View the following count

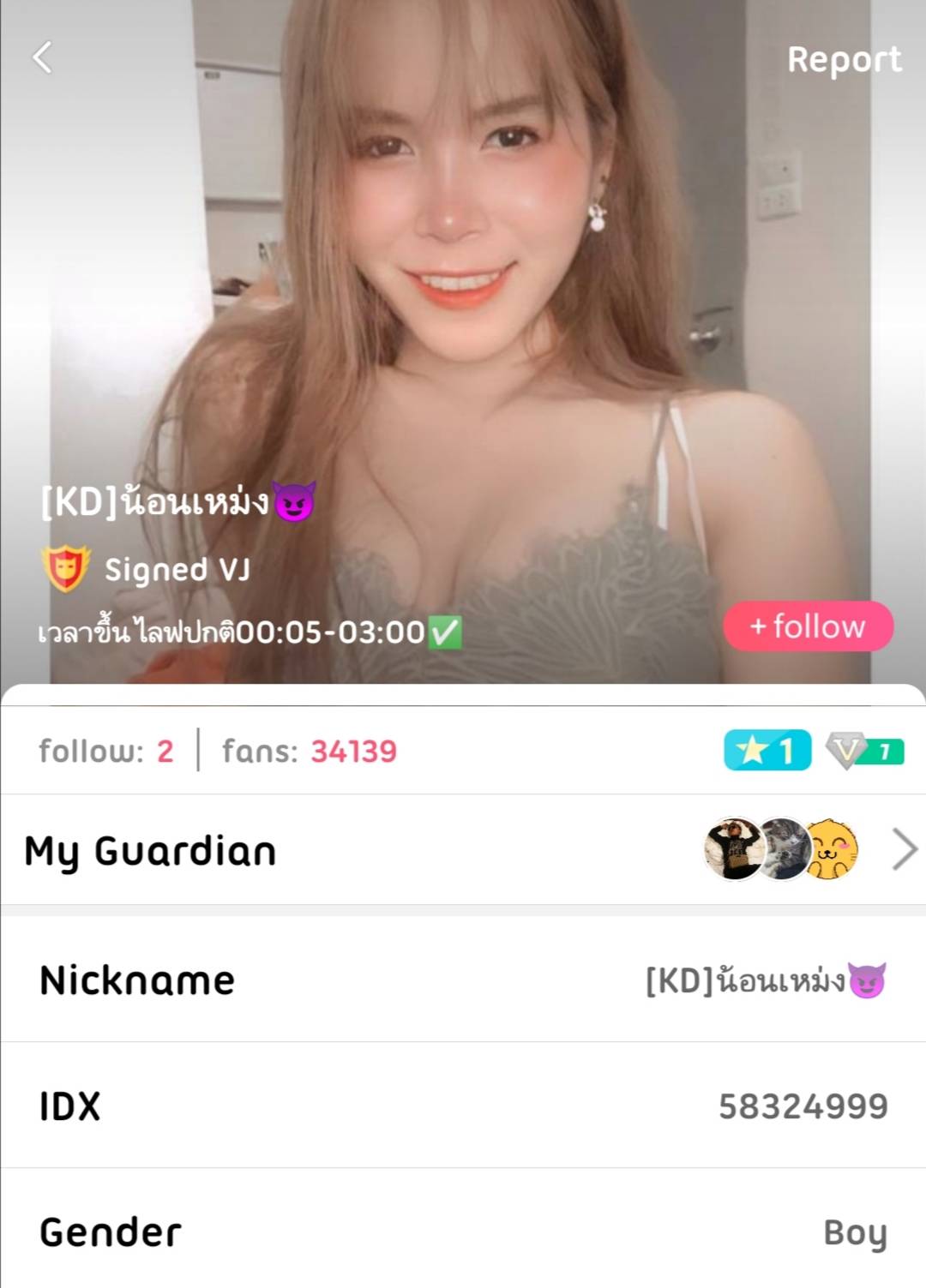click(x=106, y=752)
